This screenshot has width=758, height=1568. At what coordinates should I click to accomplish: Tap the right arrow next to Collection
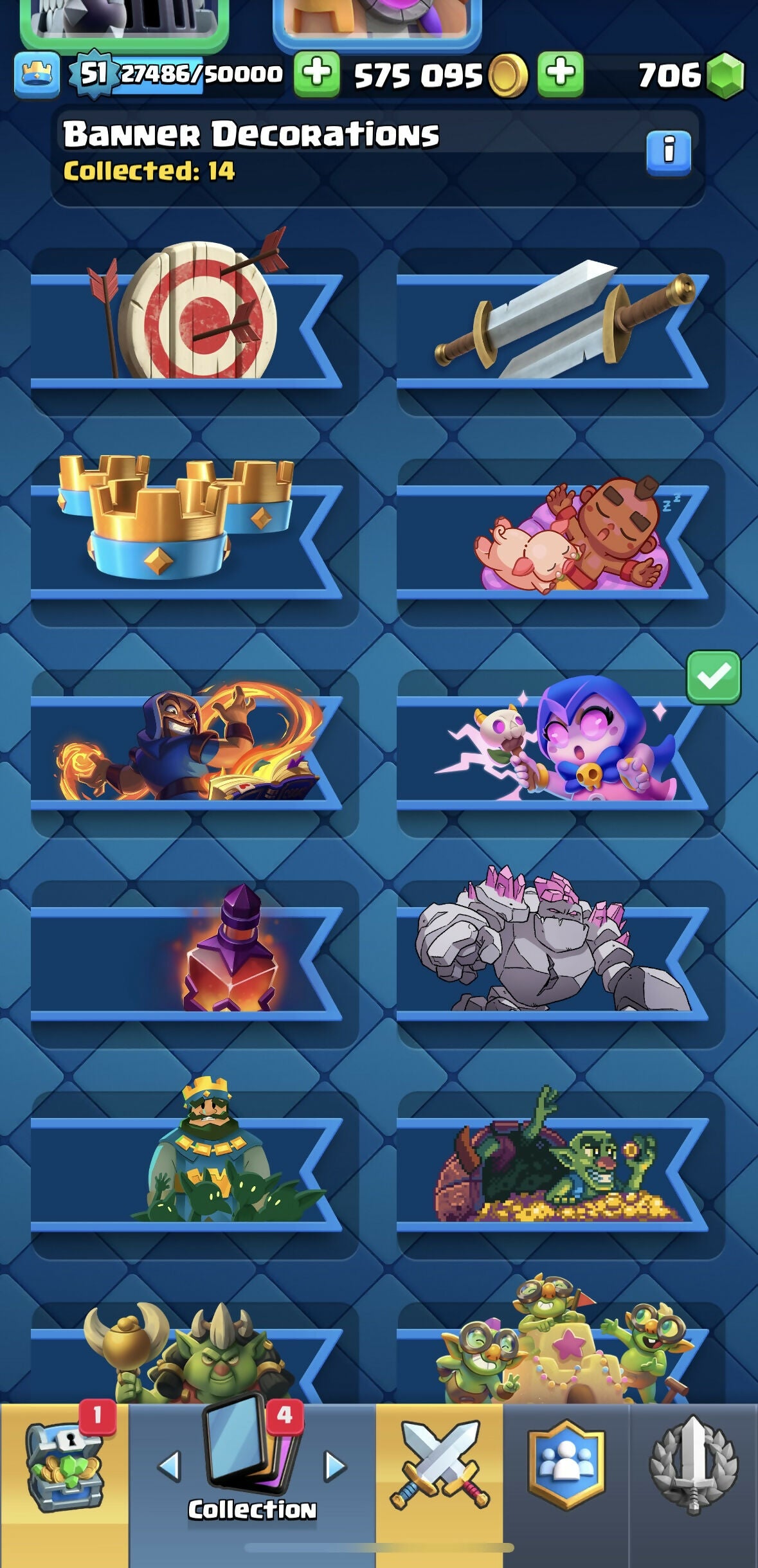[335, 1467]
